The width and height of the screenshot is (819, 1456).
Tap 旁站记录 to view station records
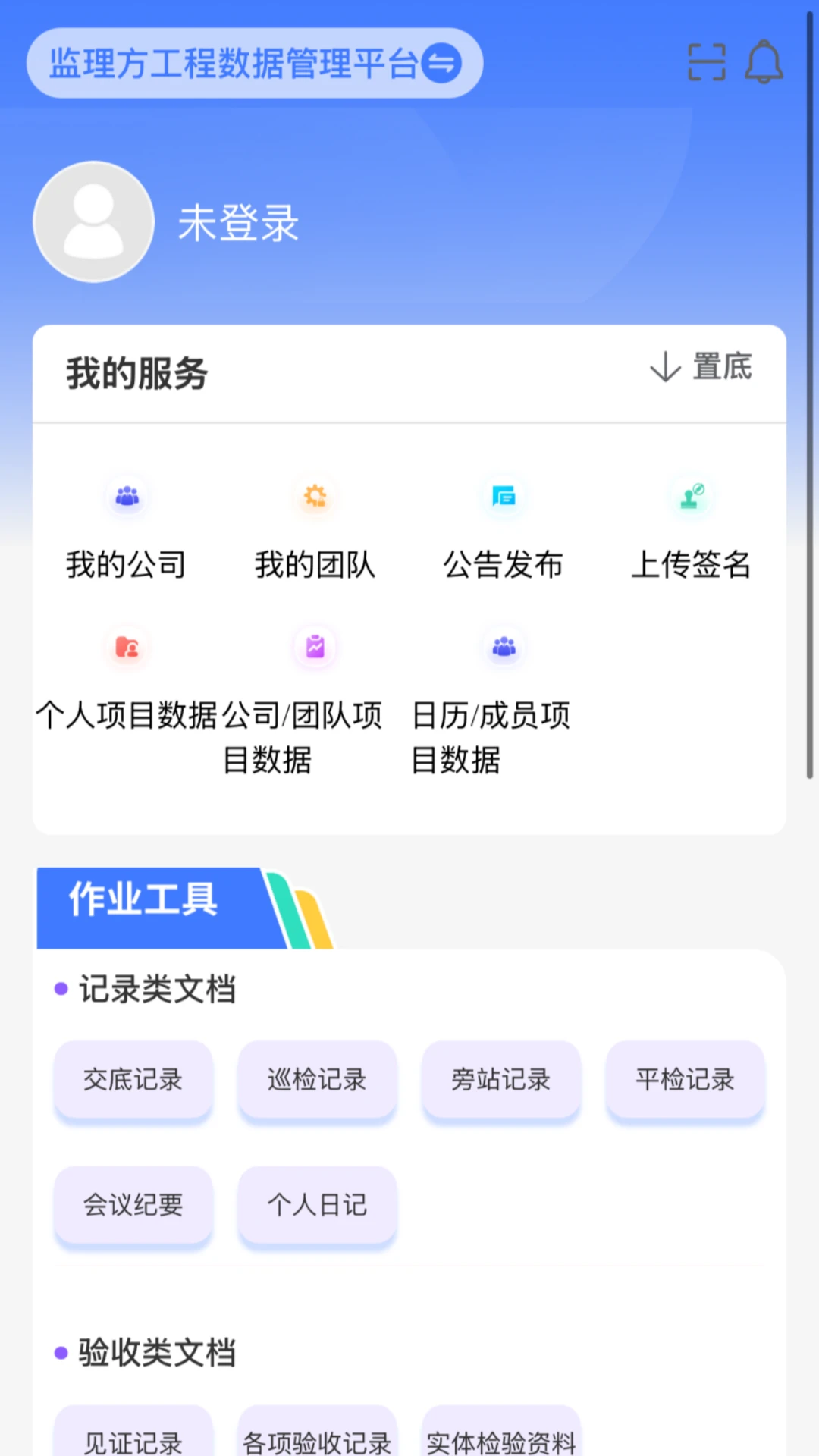(x=500, y=1081)
